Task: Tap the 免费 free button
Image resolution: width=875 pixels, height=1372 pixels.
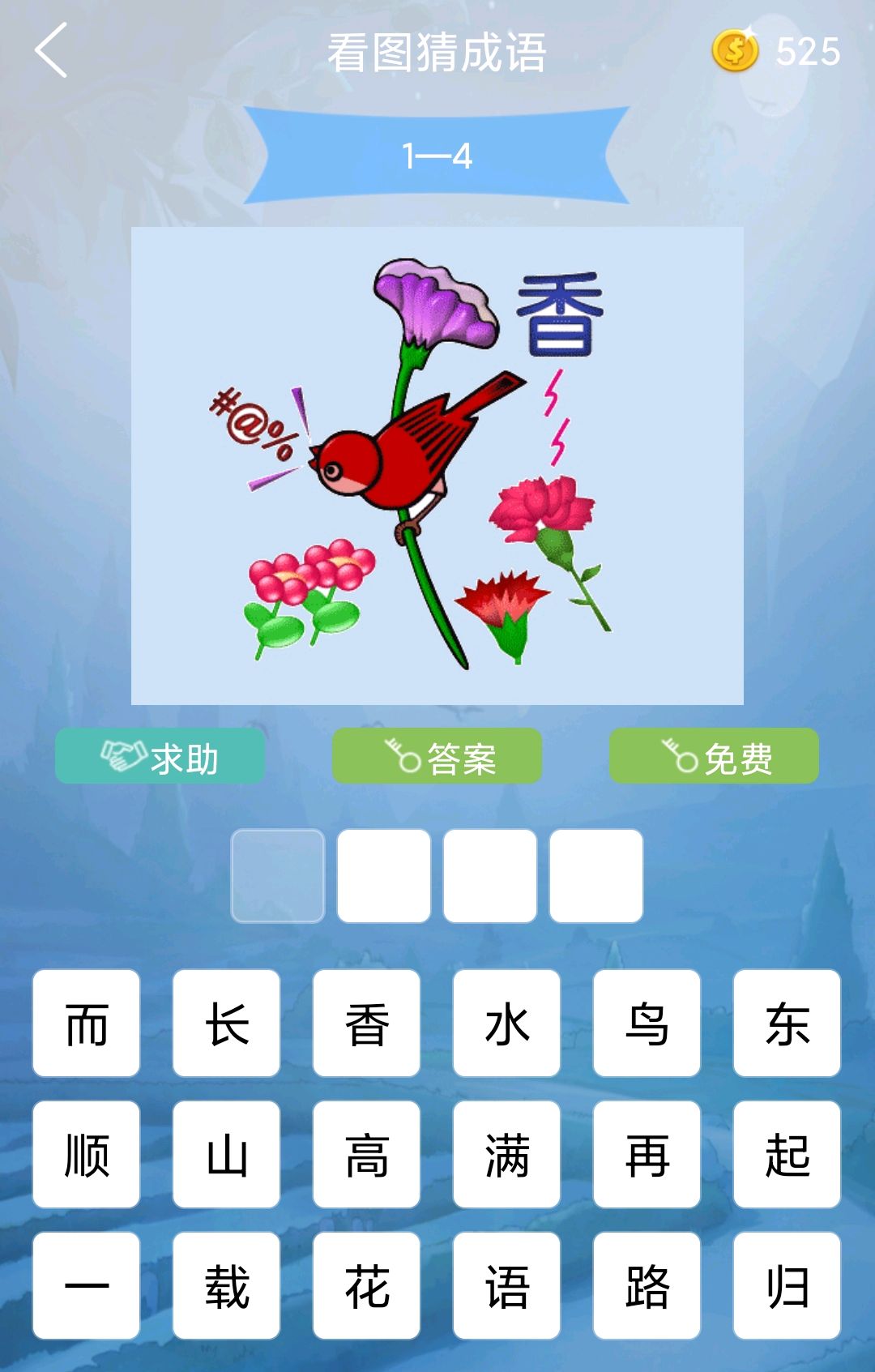Action: click(716, 754)
